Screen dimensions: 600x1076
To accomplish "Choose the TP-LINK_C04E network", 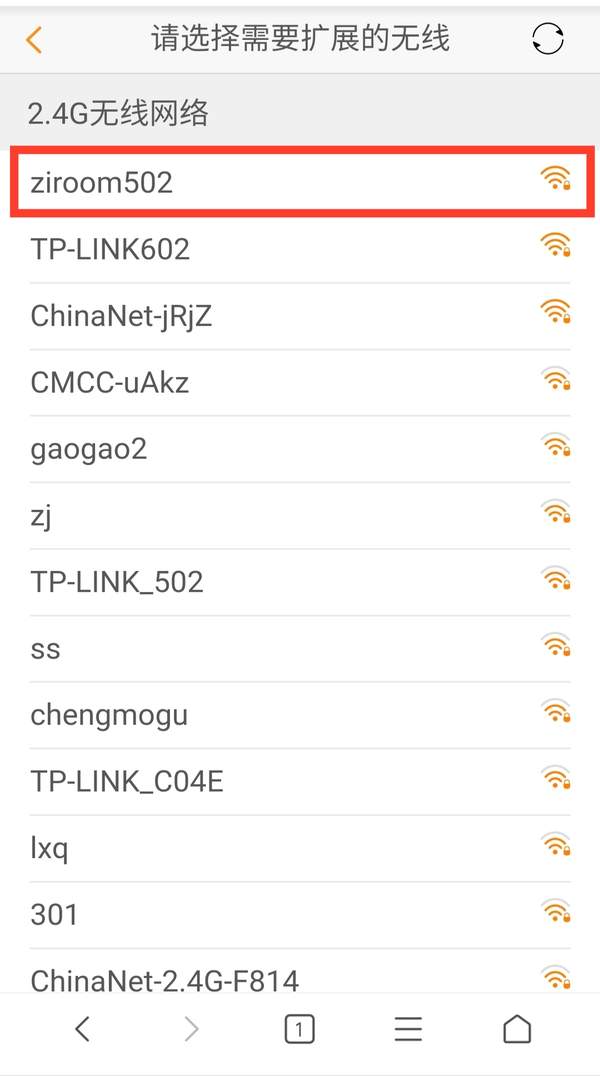I will point(300,782).
